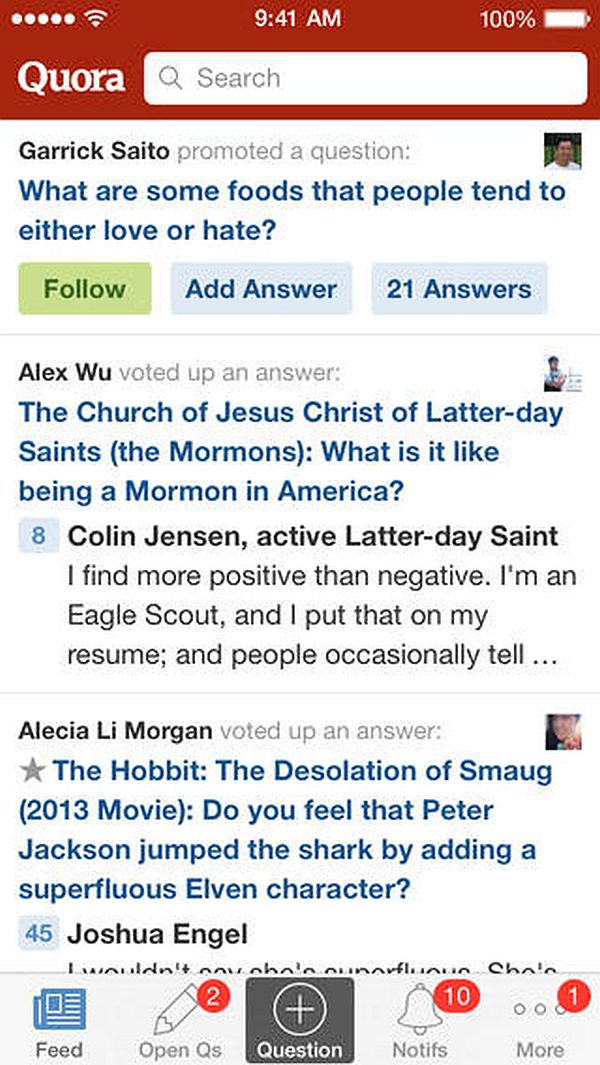Image resolution: width=600 pixels, height=1065 pixels.
Task: Tap the Search field
Action: tap(365, 78)
